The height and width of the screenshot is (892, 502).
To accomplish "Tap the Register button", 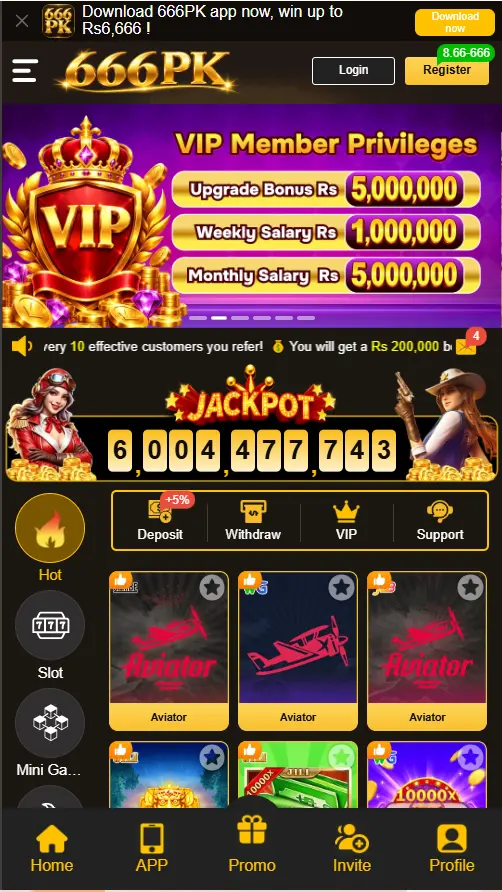I will [447, 71].
